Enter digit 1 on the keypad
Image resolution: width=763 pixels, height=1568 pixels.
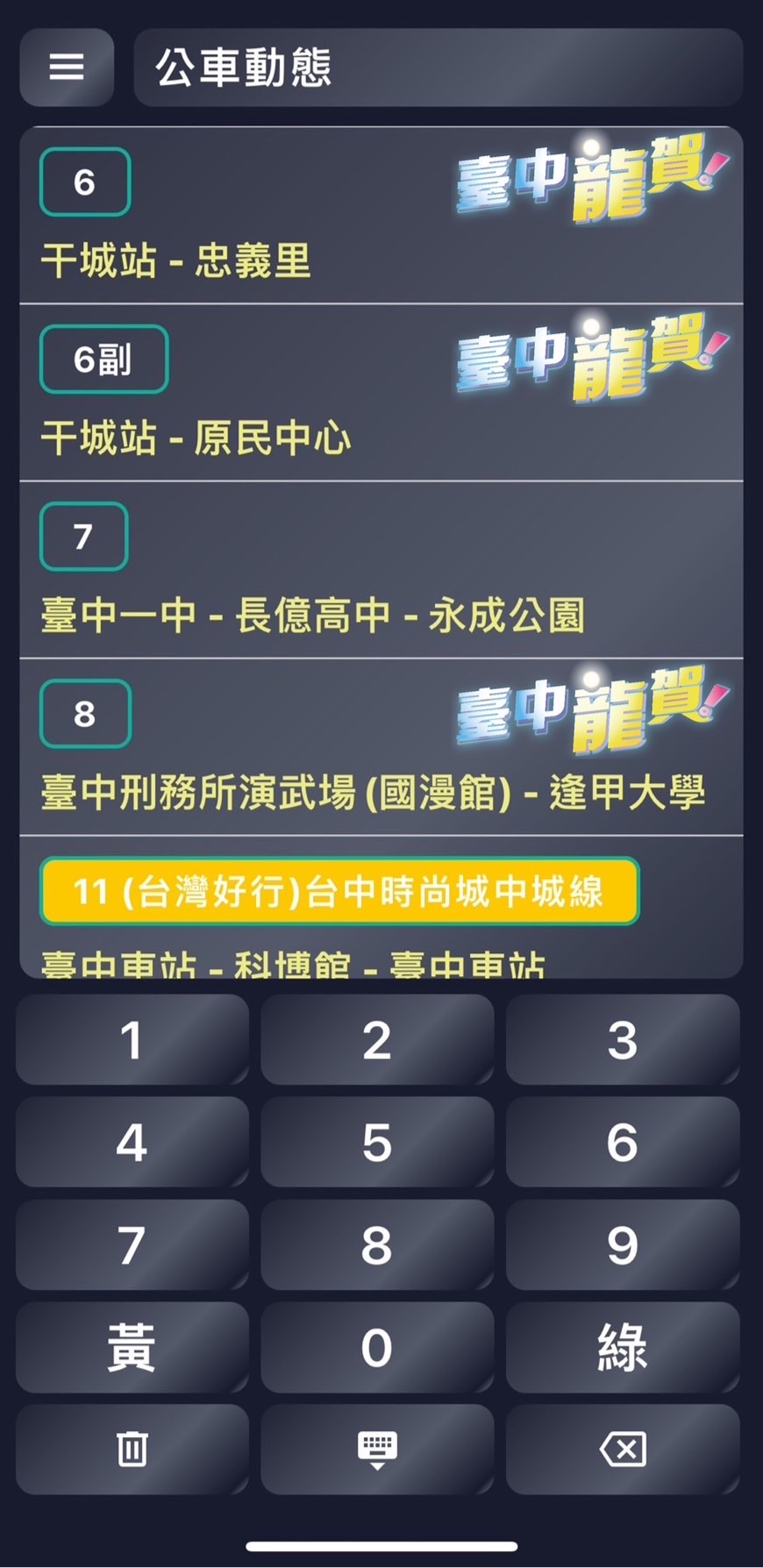132,1040
